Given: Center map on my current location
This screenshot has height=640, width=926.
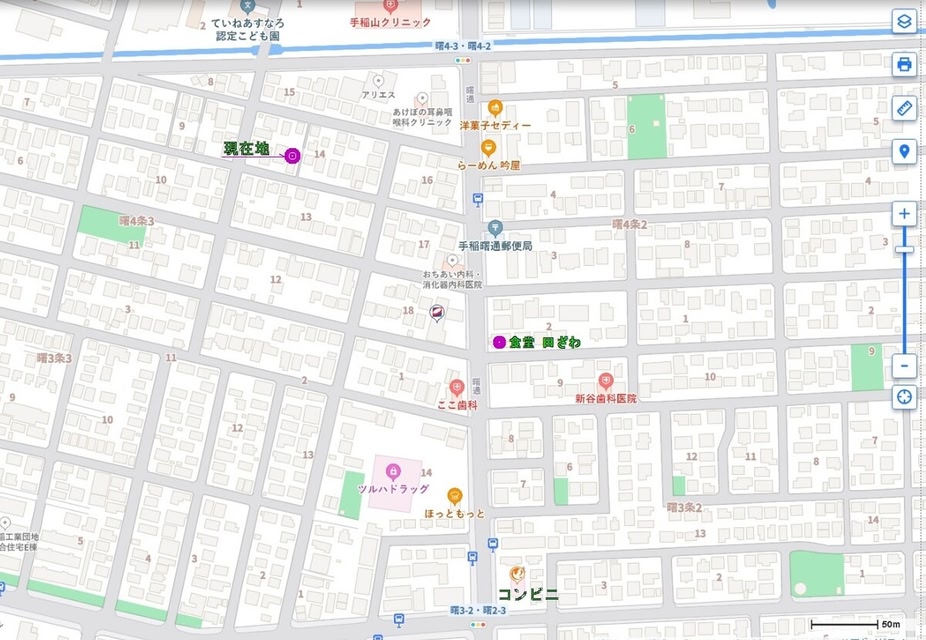Looking at the screenshot, I should pos(904,396).
